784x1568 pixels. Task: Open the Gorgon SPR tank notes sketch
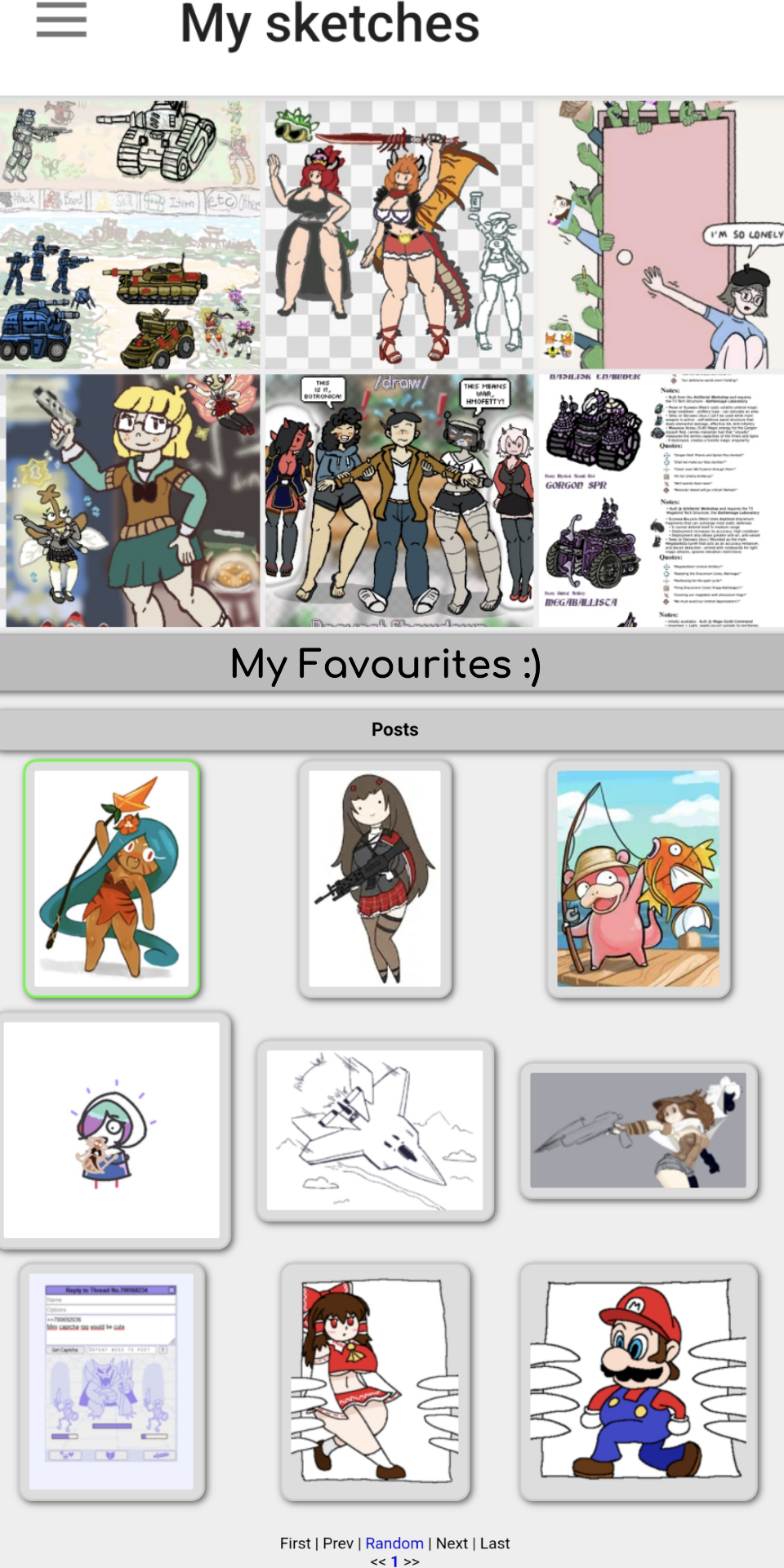(x=660, y=500)
